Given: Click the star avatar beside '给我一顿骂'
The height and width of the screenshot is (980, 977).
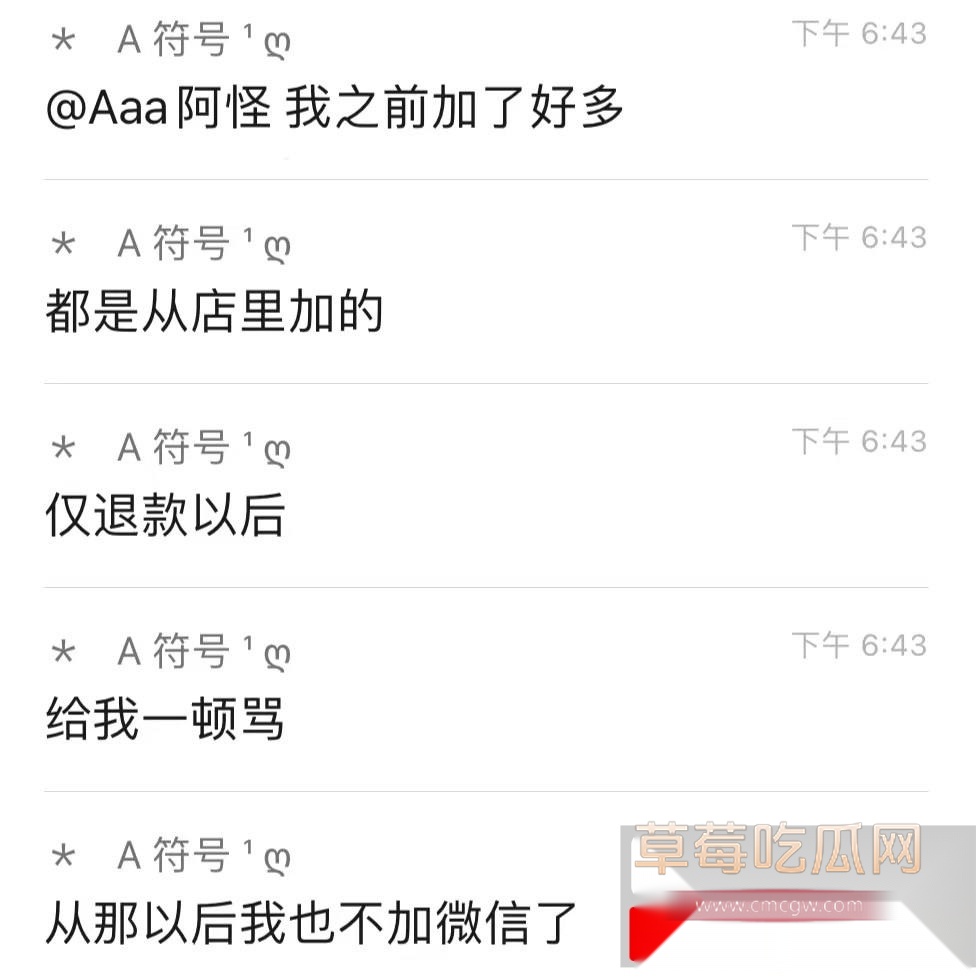Looking at the screenshot, I should [x=64, y=651].
